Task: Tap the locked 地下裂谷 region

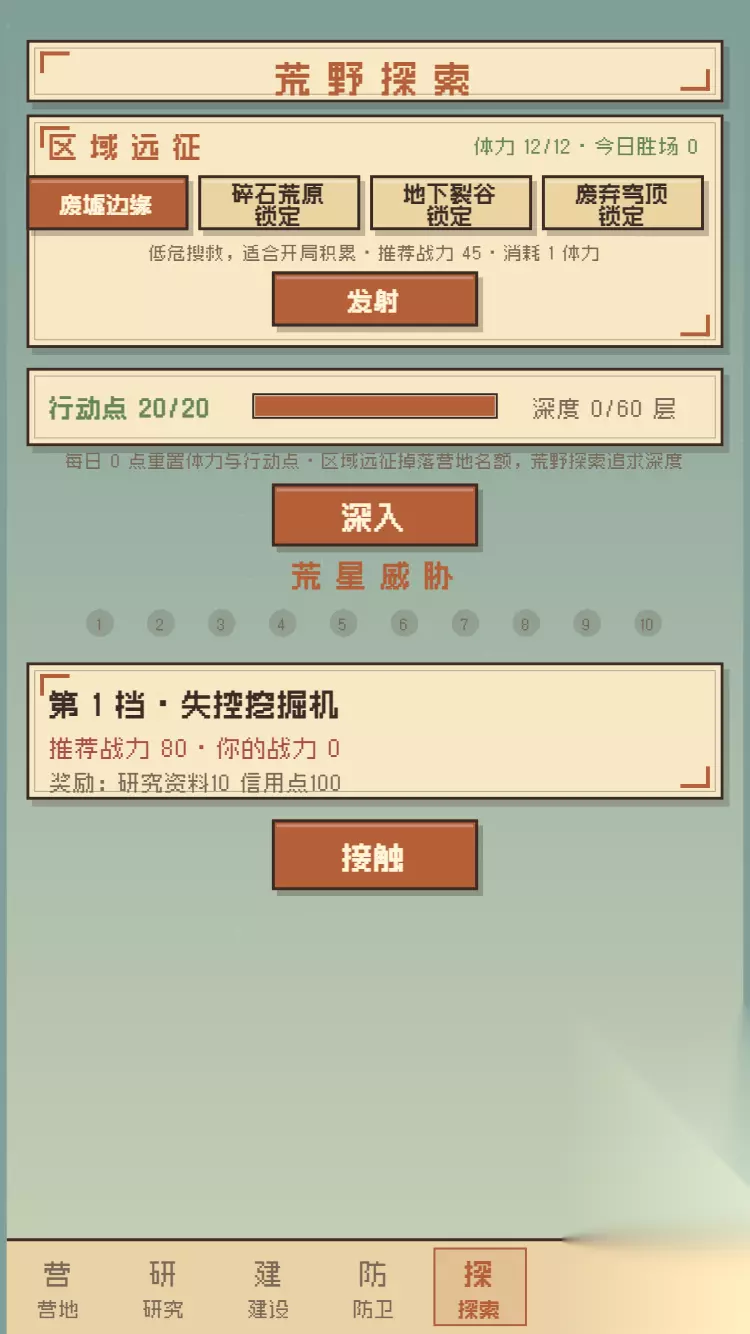Action: (449, 205)
